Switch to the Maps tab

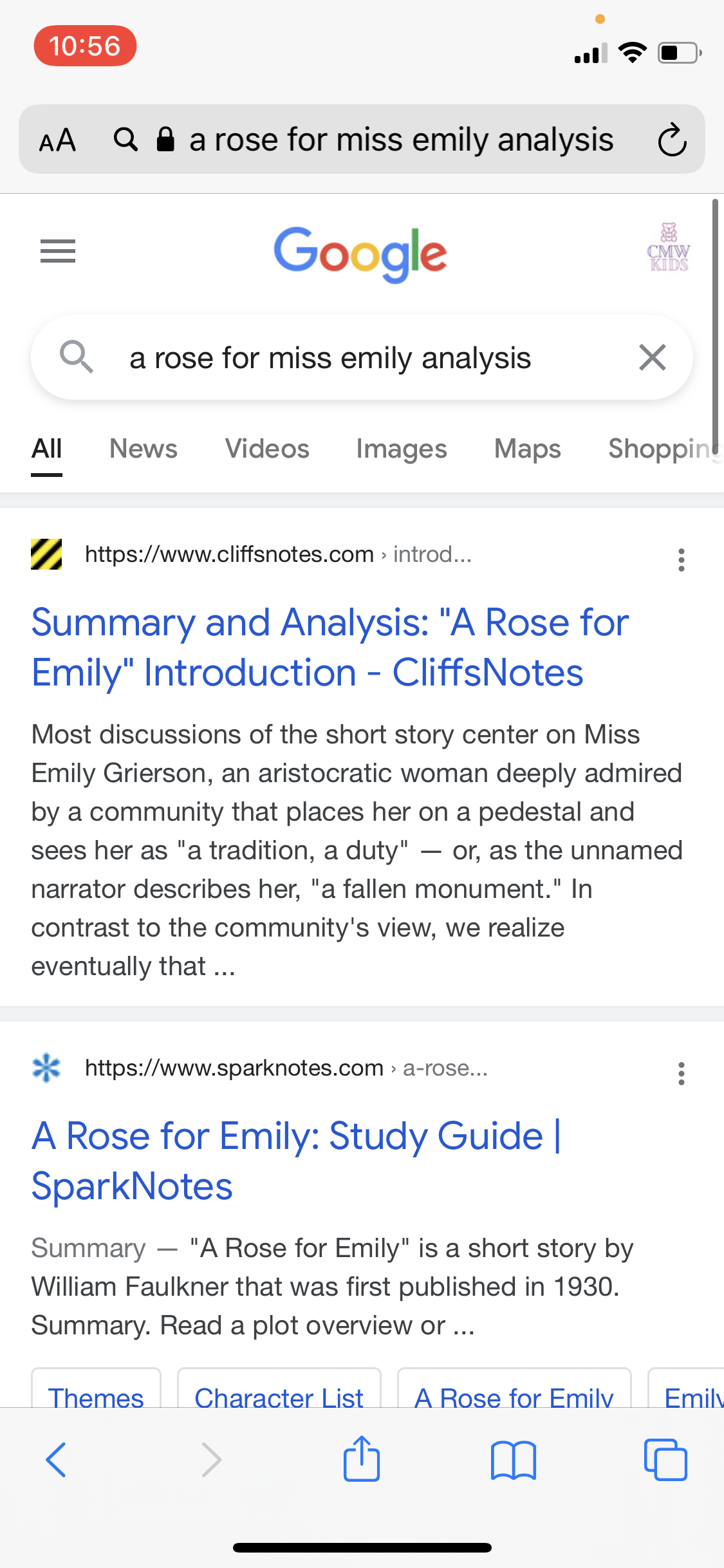[527, 449]
